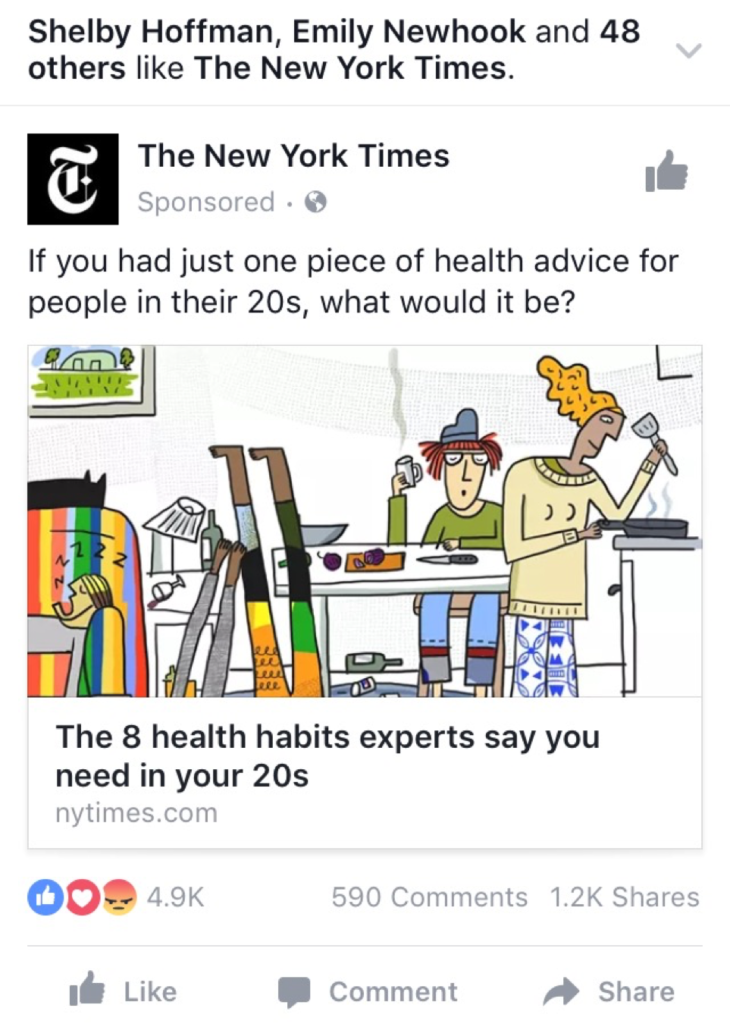Click the nytimes.com source link

pyautogui.click(x=135, y=812)
